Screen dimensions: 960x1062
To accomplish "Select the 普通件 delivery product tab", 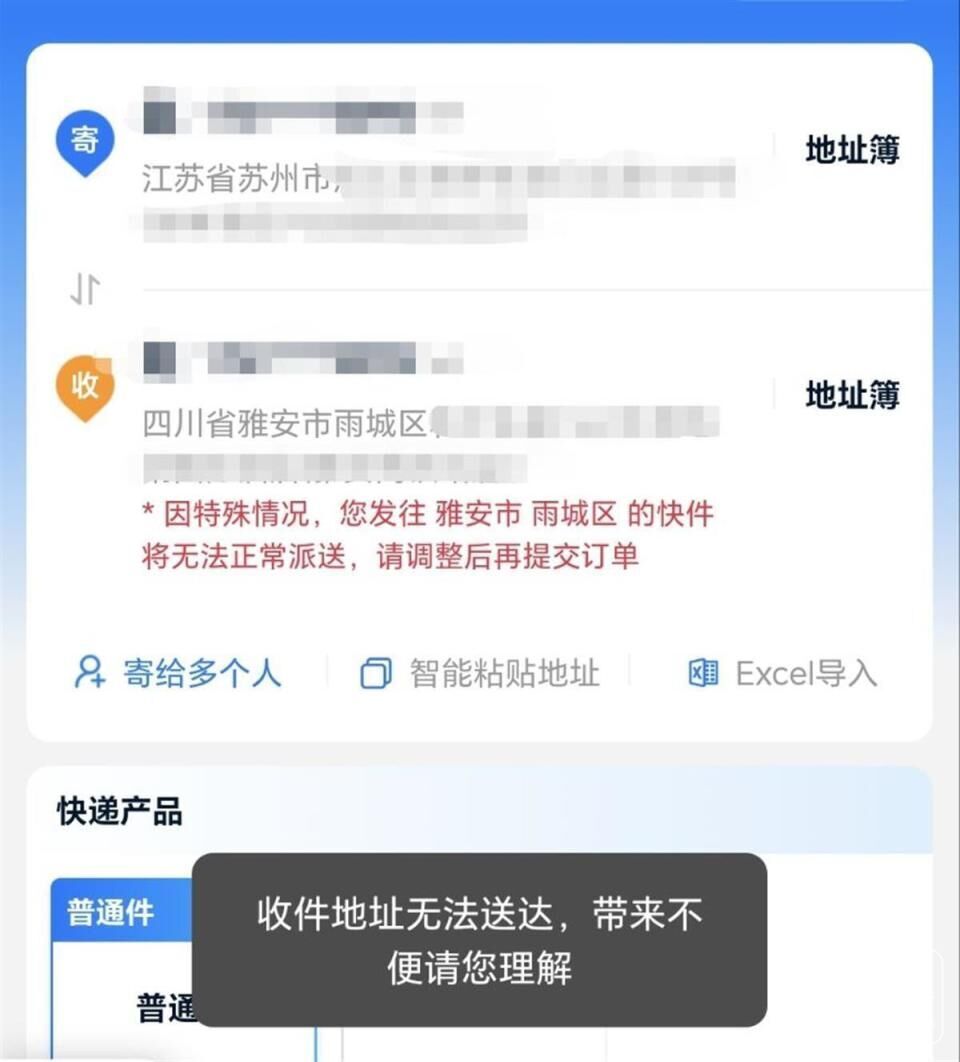I will (x=111, y=912).
